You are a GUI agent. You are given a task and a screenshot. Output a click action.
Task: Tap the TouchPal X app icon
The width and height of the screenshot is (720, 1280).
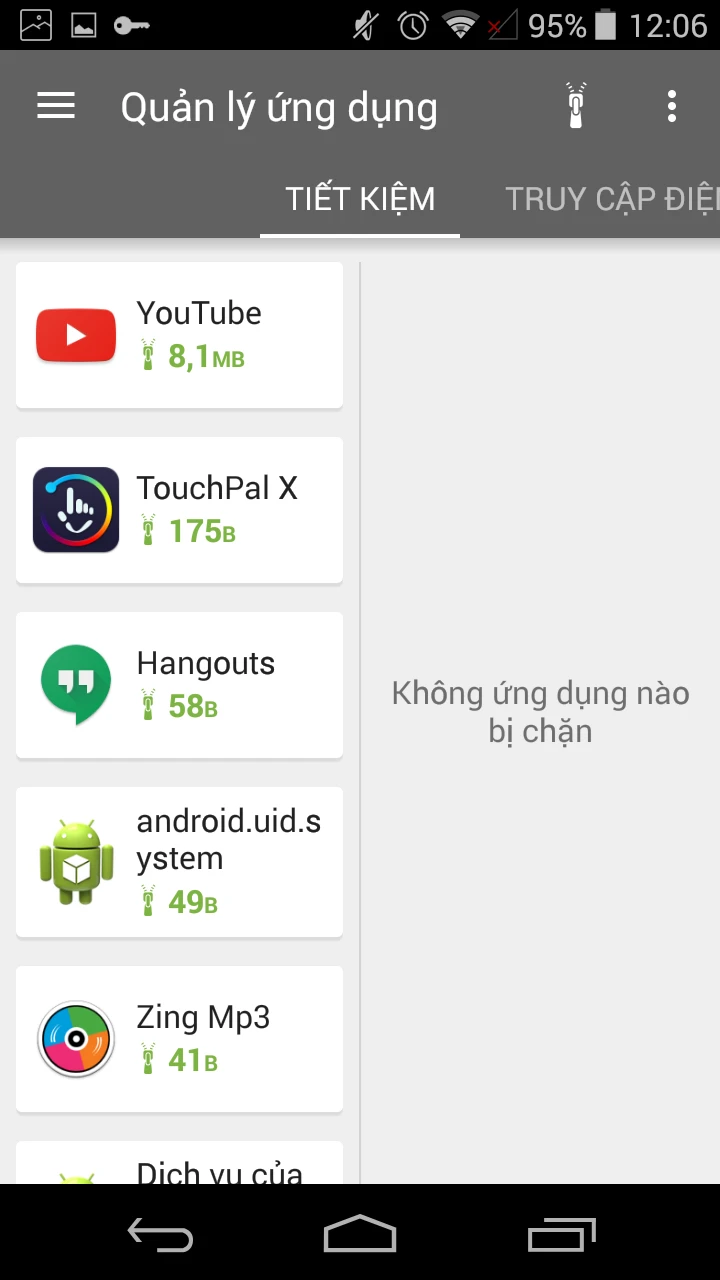point(75,510)
